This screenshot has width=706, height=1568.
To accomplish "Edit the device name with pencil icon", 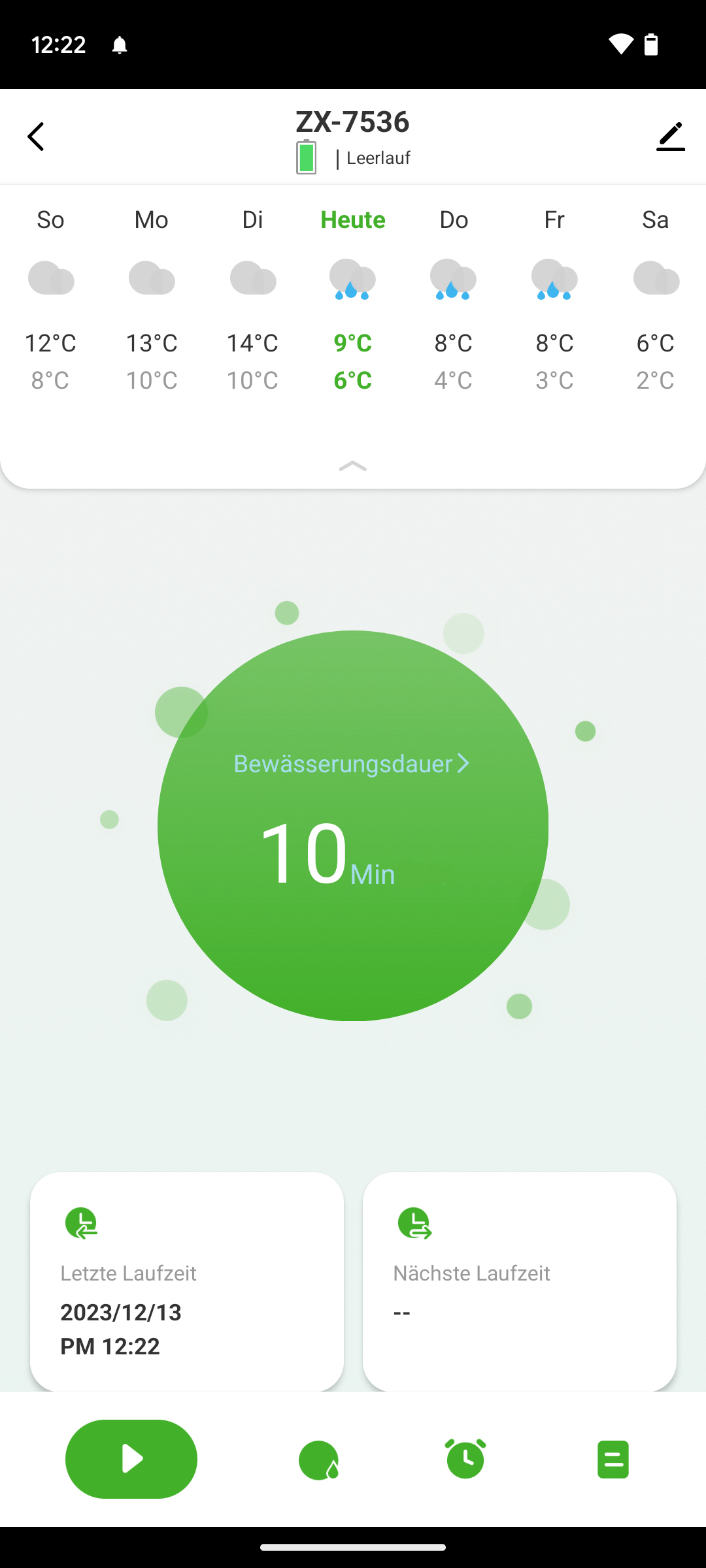I will coord(670,137).
